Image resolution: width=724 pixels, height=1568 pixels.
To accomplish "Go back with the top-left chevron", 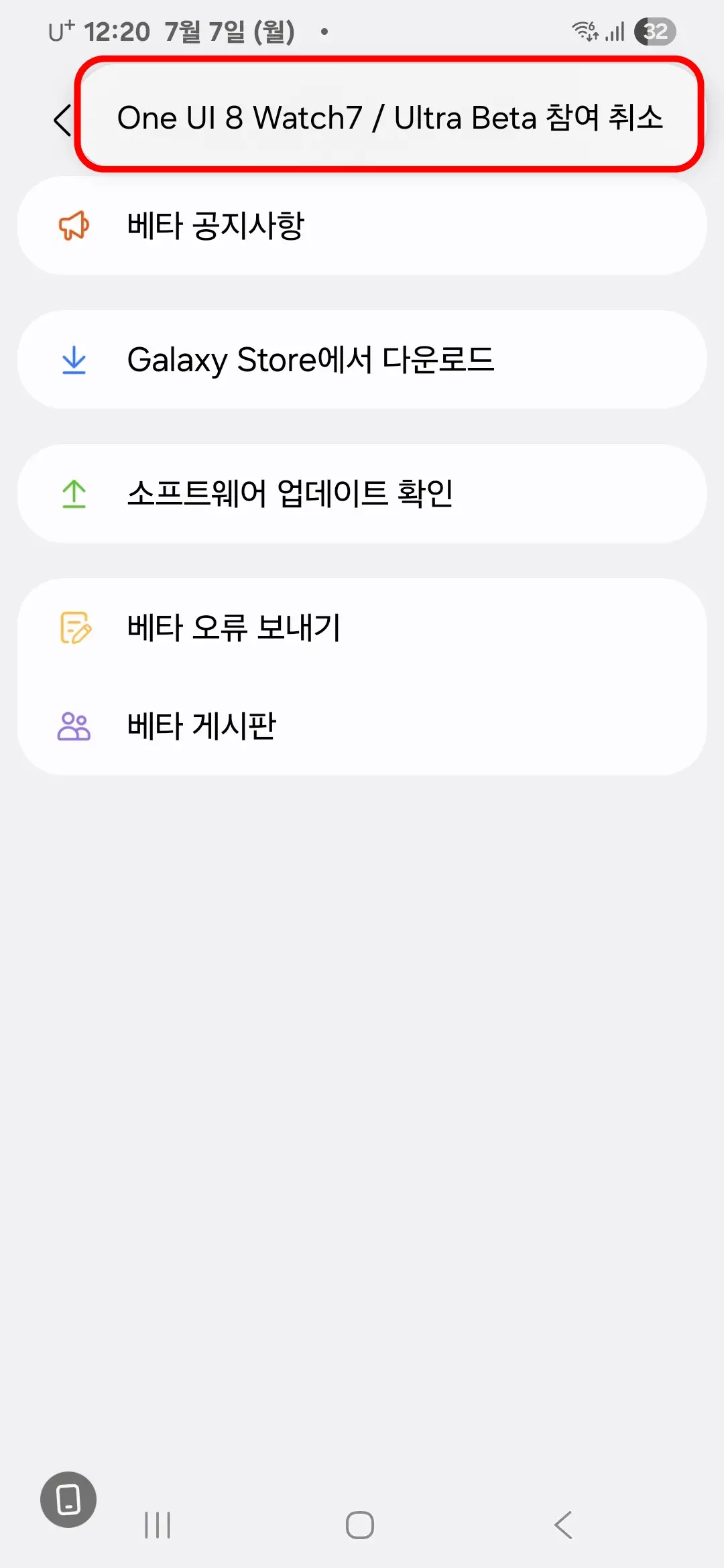I will (62, 119).
